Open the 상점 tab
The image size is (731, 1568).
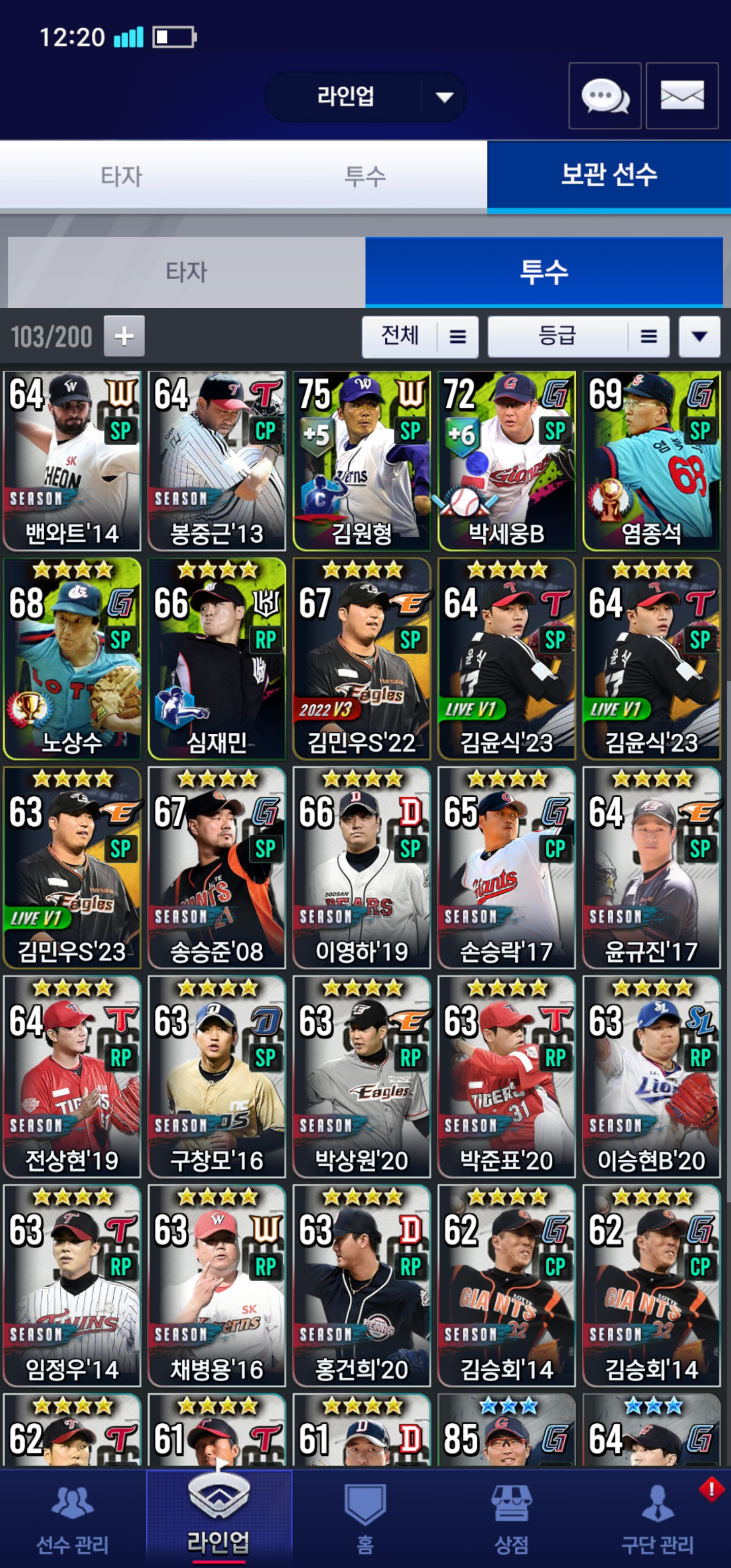click(511, 1519)
